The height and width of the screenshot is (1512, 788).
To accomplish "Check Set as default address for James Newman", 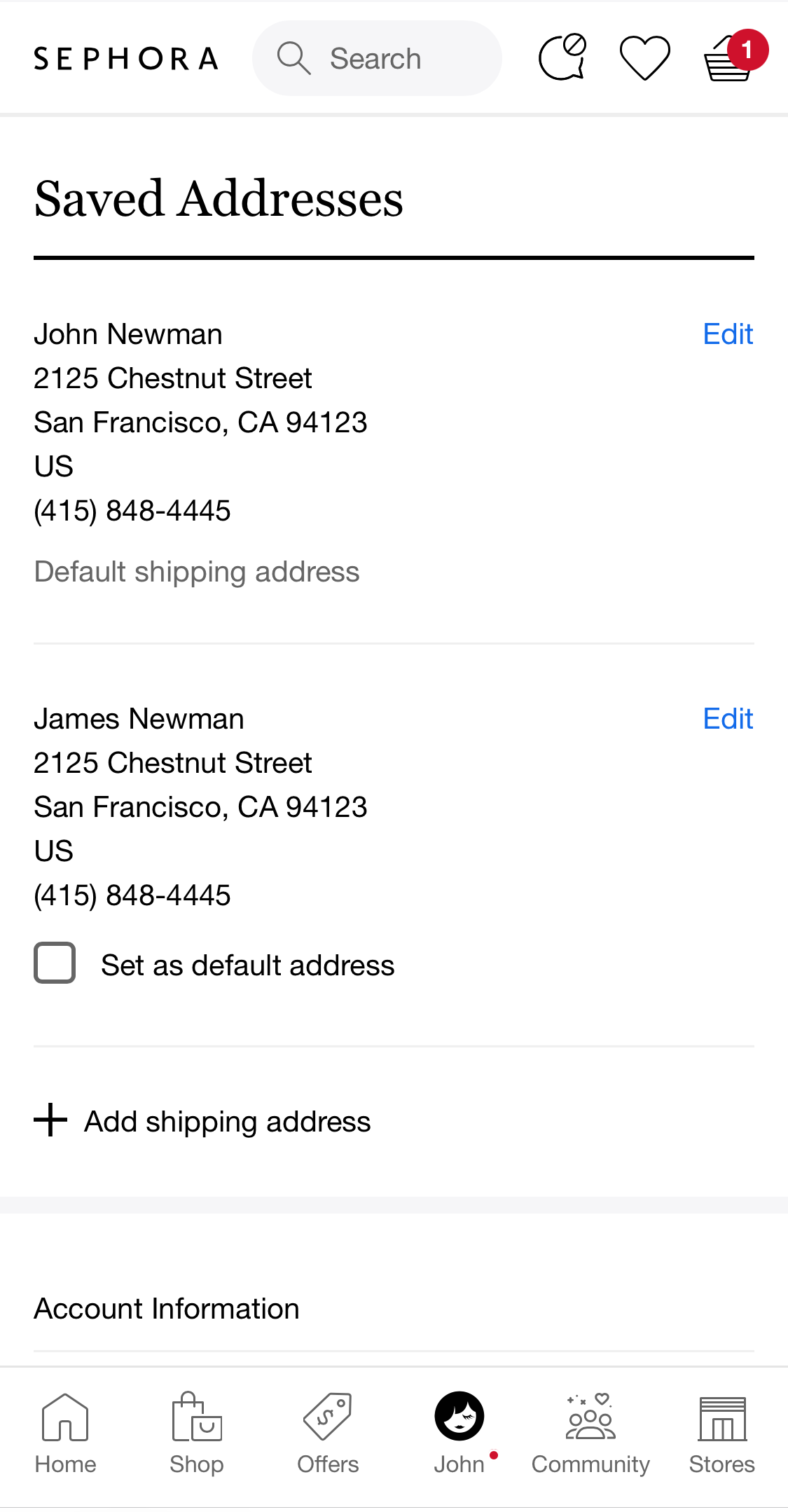I will [x=55, y=963].
